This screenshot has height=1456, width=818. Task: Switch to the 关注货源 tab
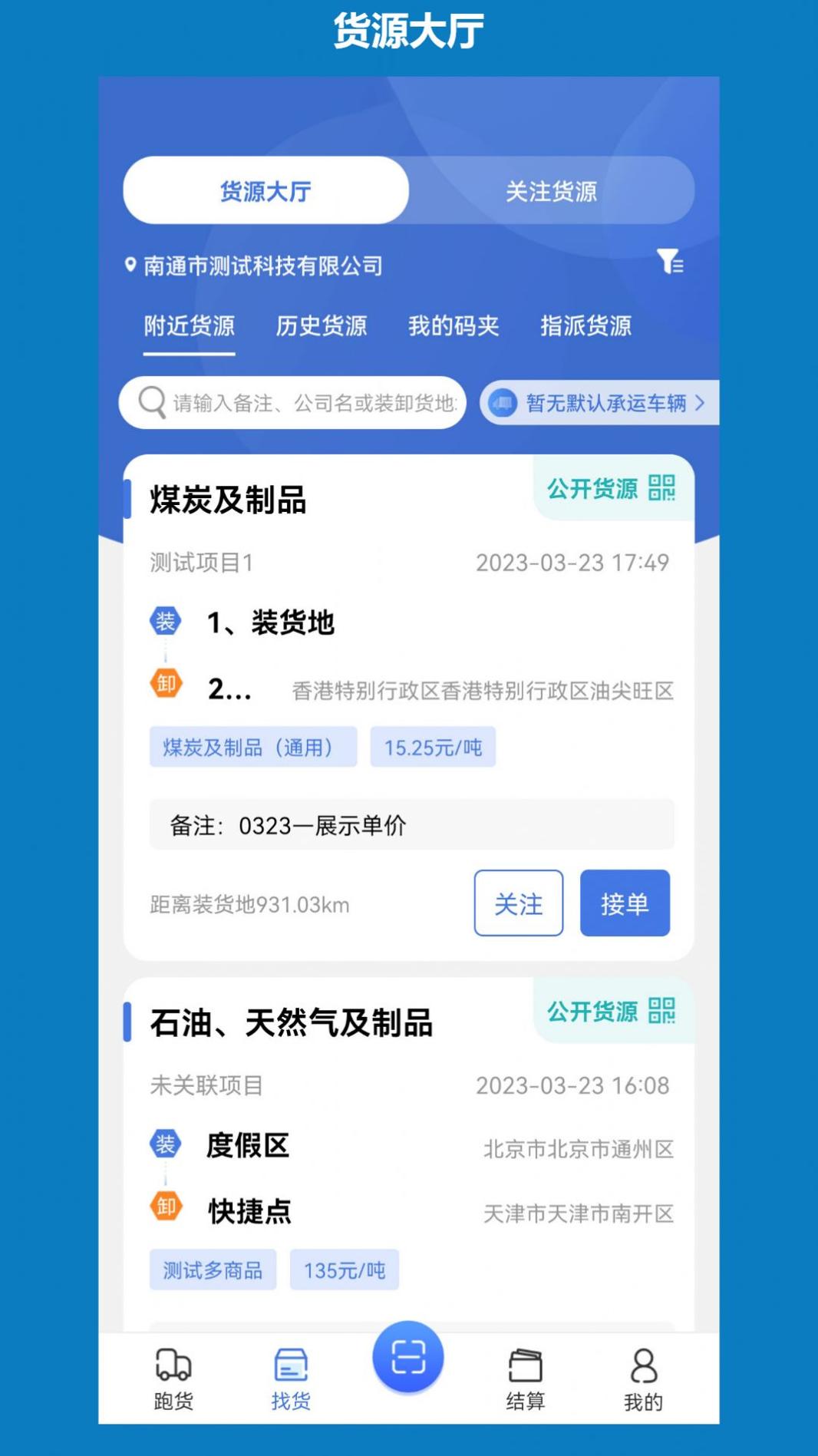(553, 192)
